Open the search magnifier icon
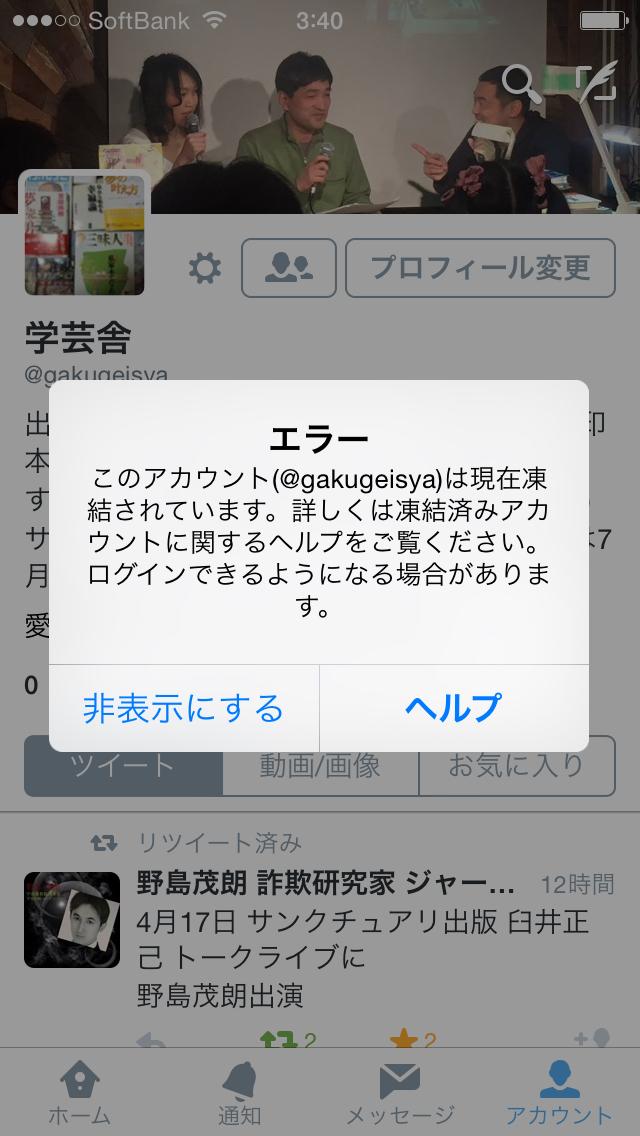The height and width of the screenshot is (1136, 640). point(520,83)
